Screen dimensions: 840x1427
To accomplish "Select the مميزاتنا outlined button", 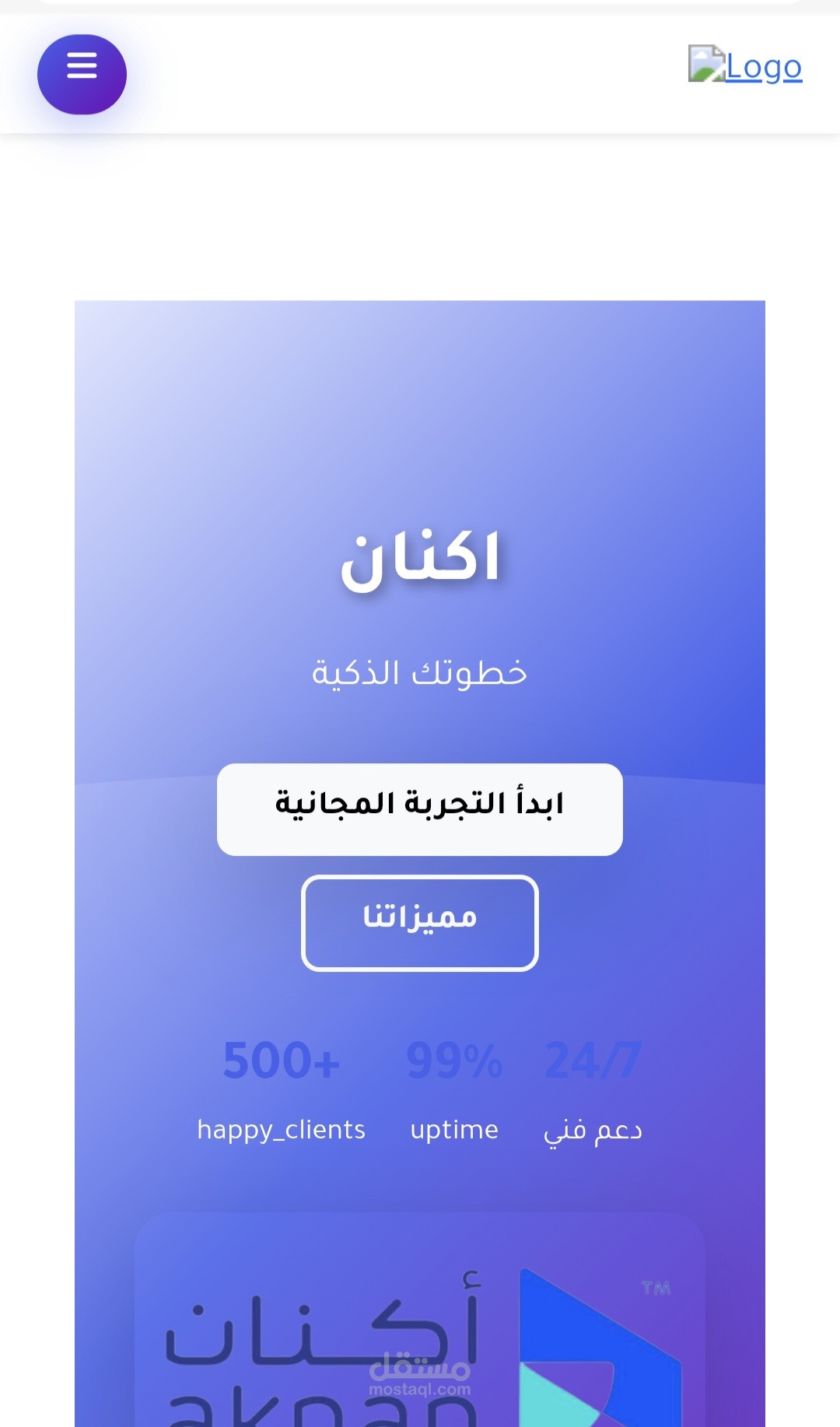I will point(419,924).
